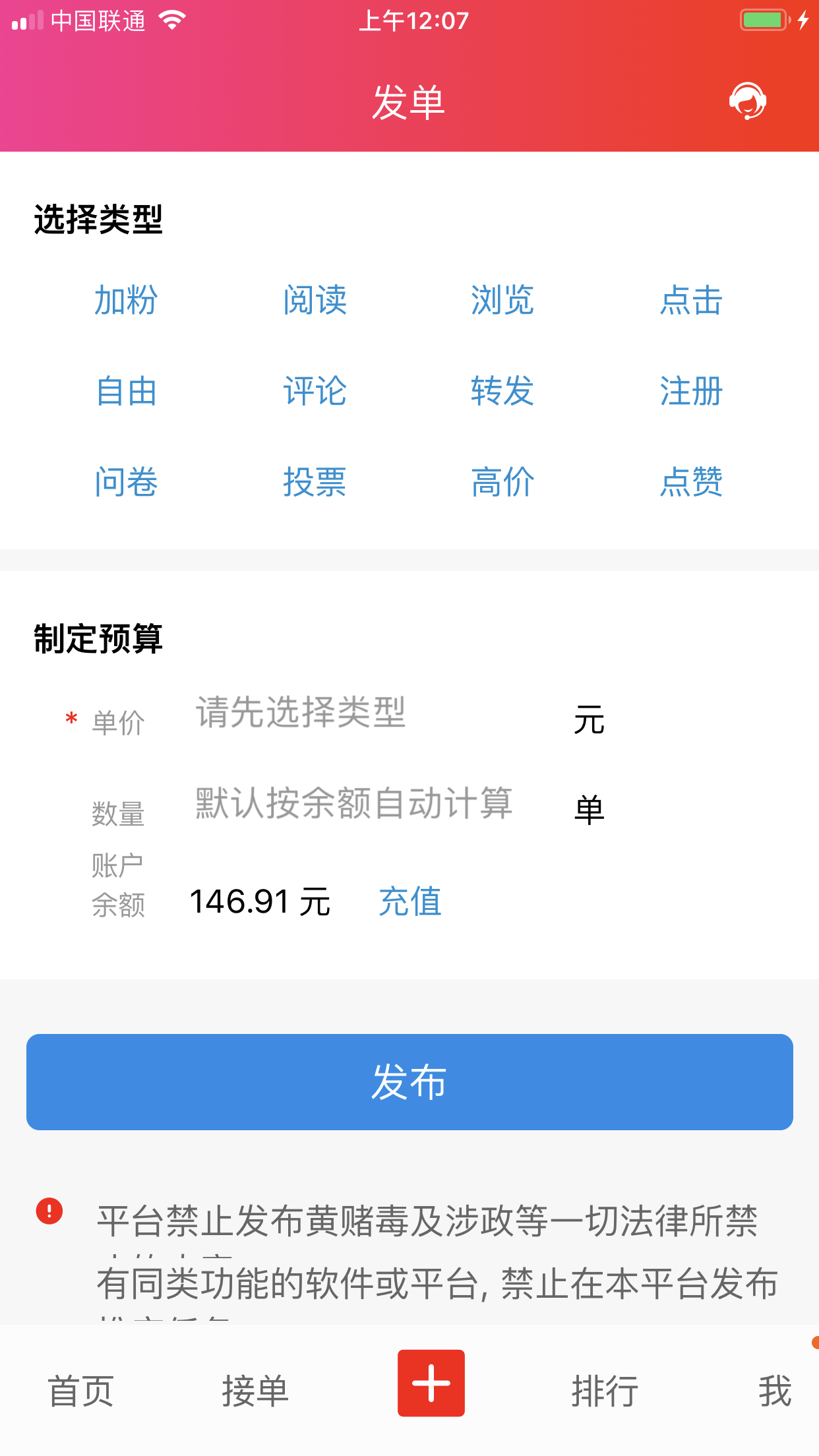
Task: Select the 浏览 task type
Action: point(502,301)
